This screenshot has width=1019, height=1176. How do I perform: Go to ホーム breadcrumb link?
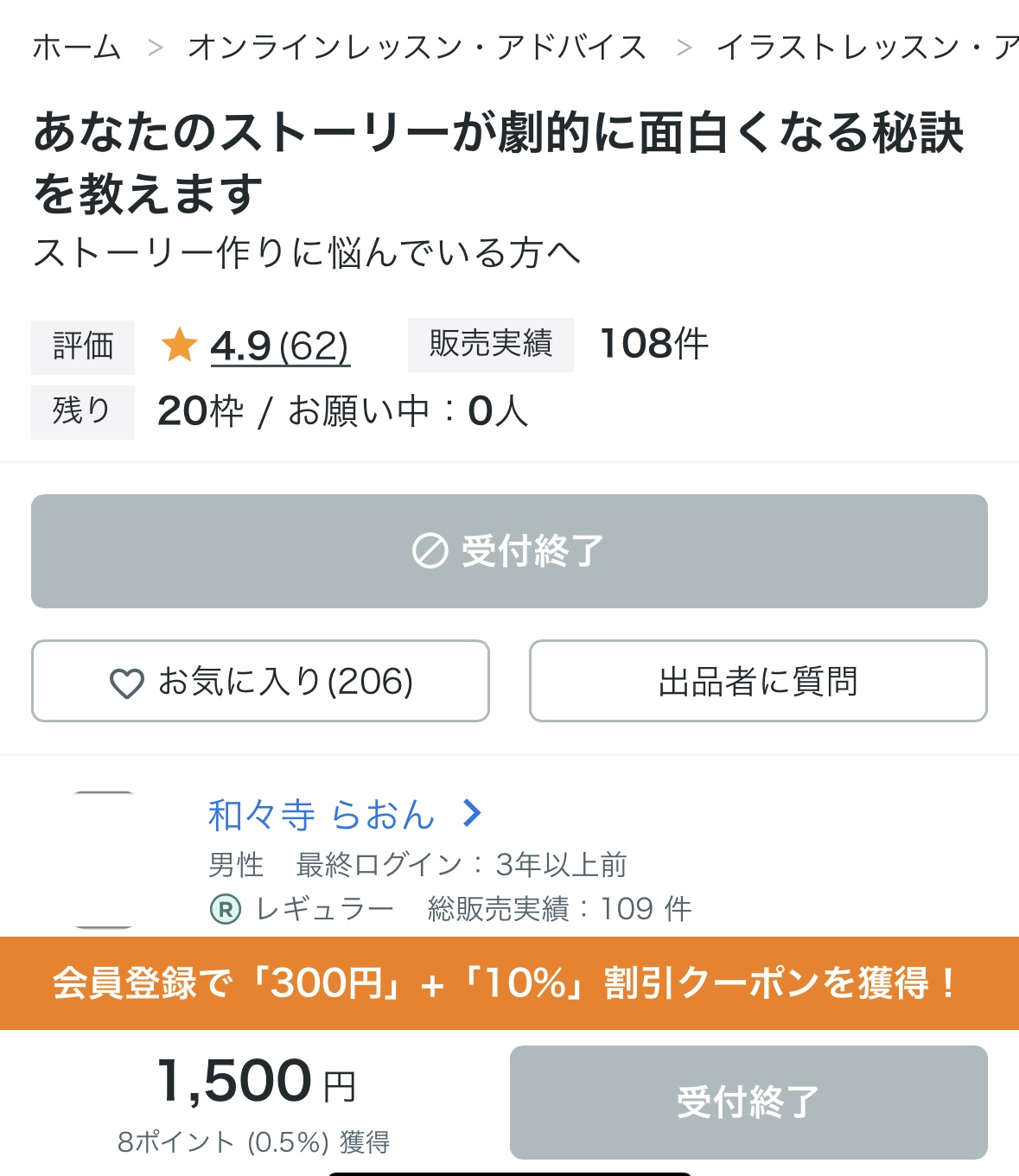pyautogui.click(x=76, y=48)
